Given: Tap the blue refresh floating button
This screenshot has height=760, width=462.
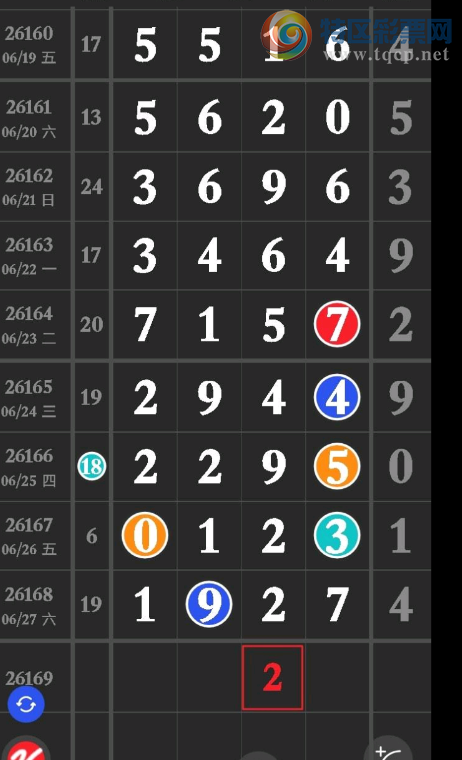Looking at the screenshot, I should (26, 704).
